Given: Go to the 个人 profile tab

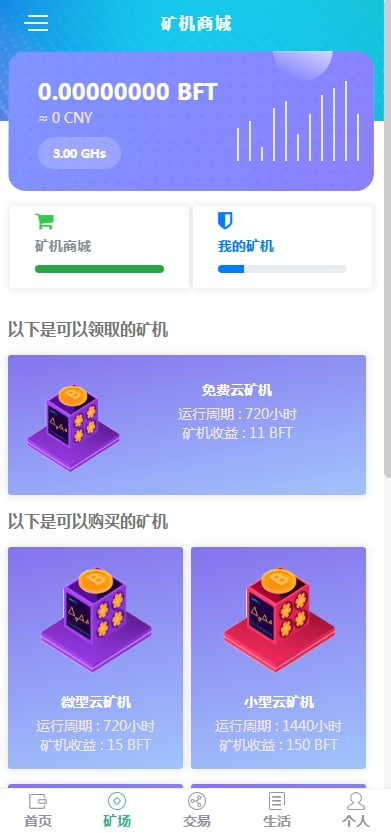Looking at the screenshot, I should [x=355, y=810].
